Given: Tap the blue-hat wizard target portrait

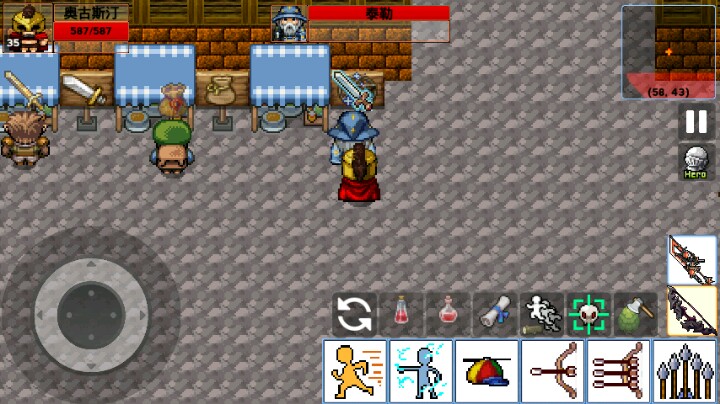Looking at the screenshot, I should pos(289,23).
